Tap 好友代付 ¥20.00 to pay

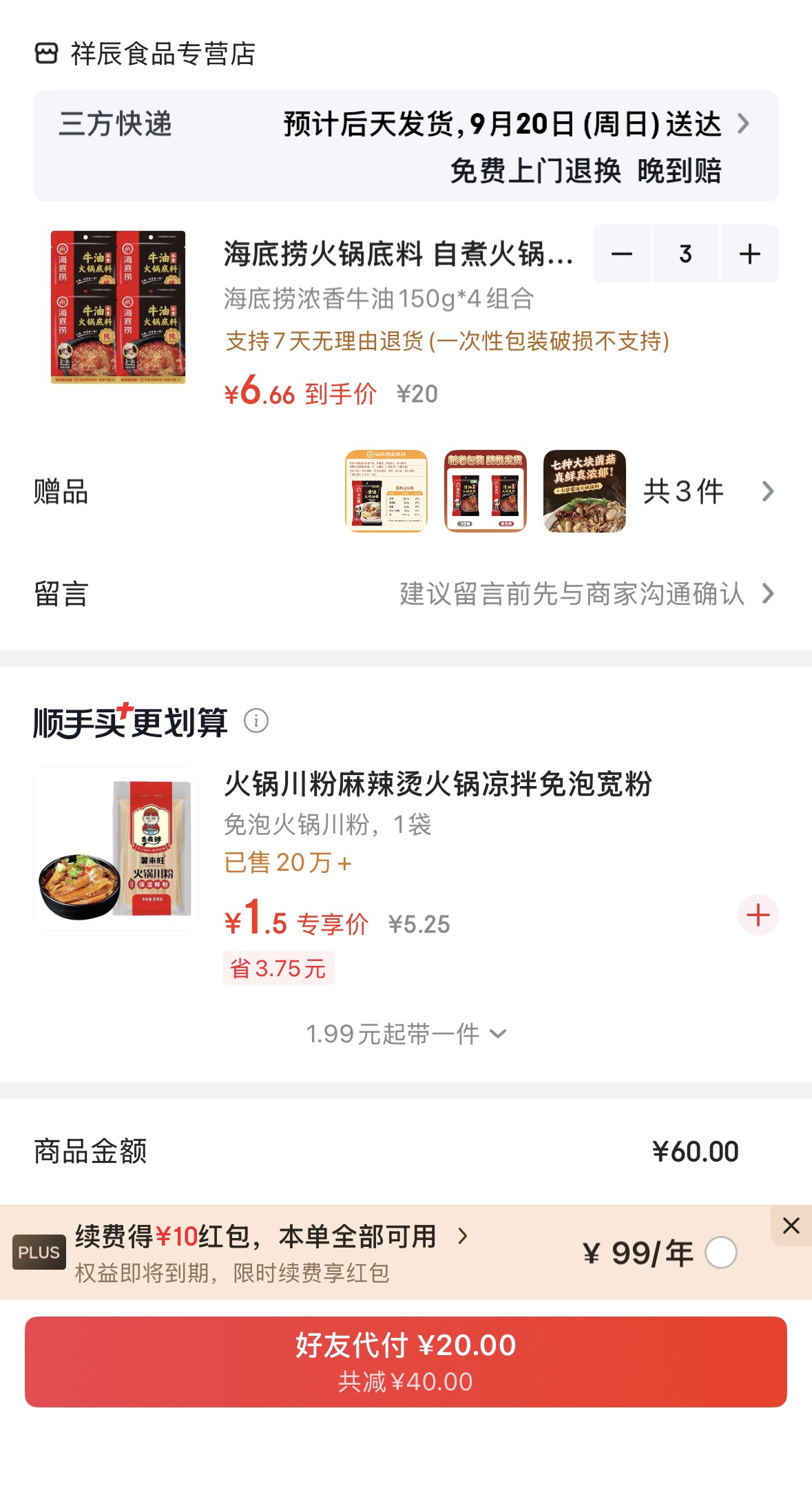pyautogui.click(x=406, y=1361)
